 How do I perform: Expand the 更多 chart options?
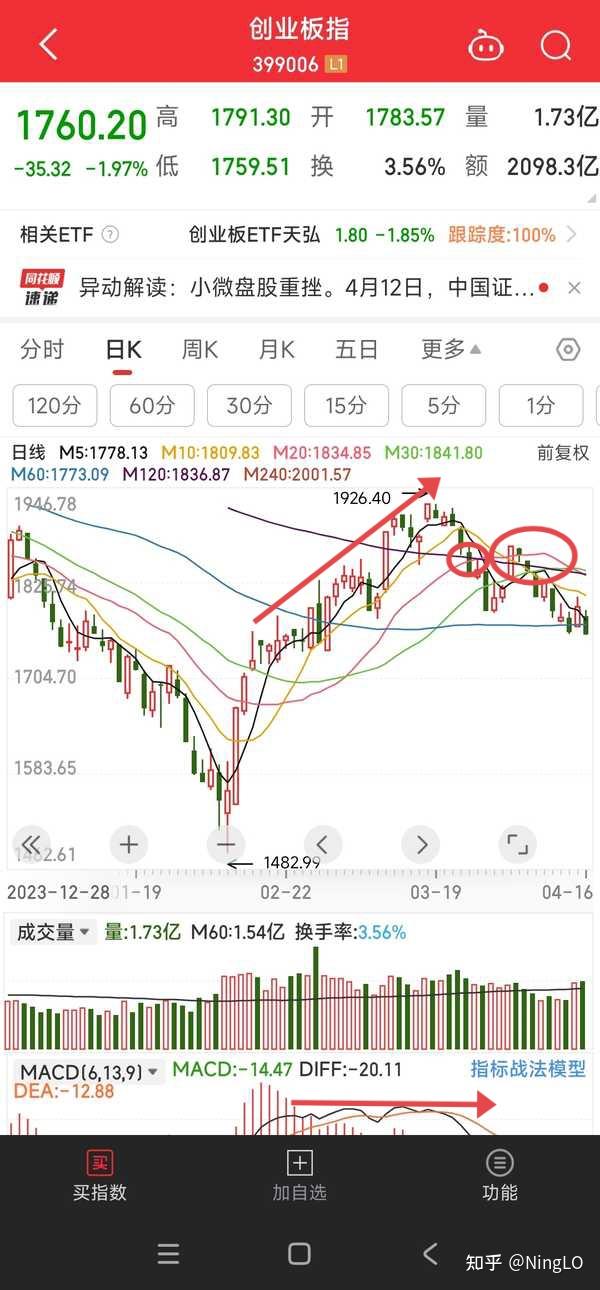[451, 349]
